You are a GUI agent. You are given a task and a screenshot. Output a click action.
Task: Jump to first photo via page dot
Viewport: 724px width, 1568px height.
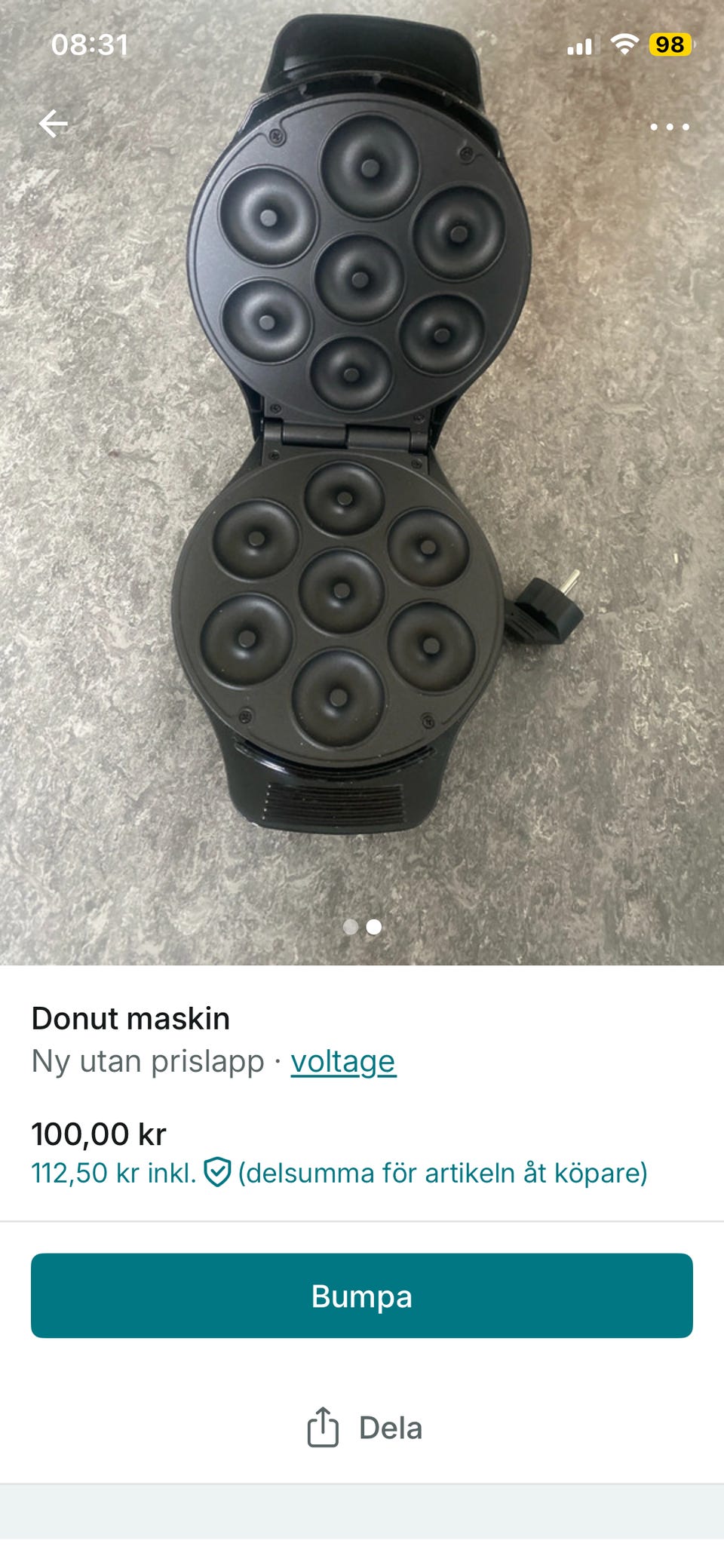coord(350,927)
